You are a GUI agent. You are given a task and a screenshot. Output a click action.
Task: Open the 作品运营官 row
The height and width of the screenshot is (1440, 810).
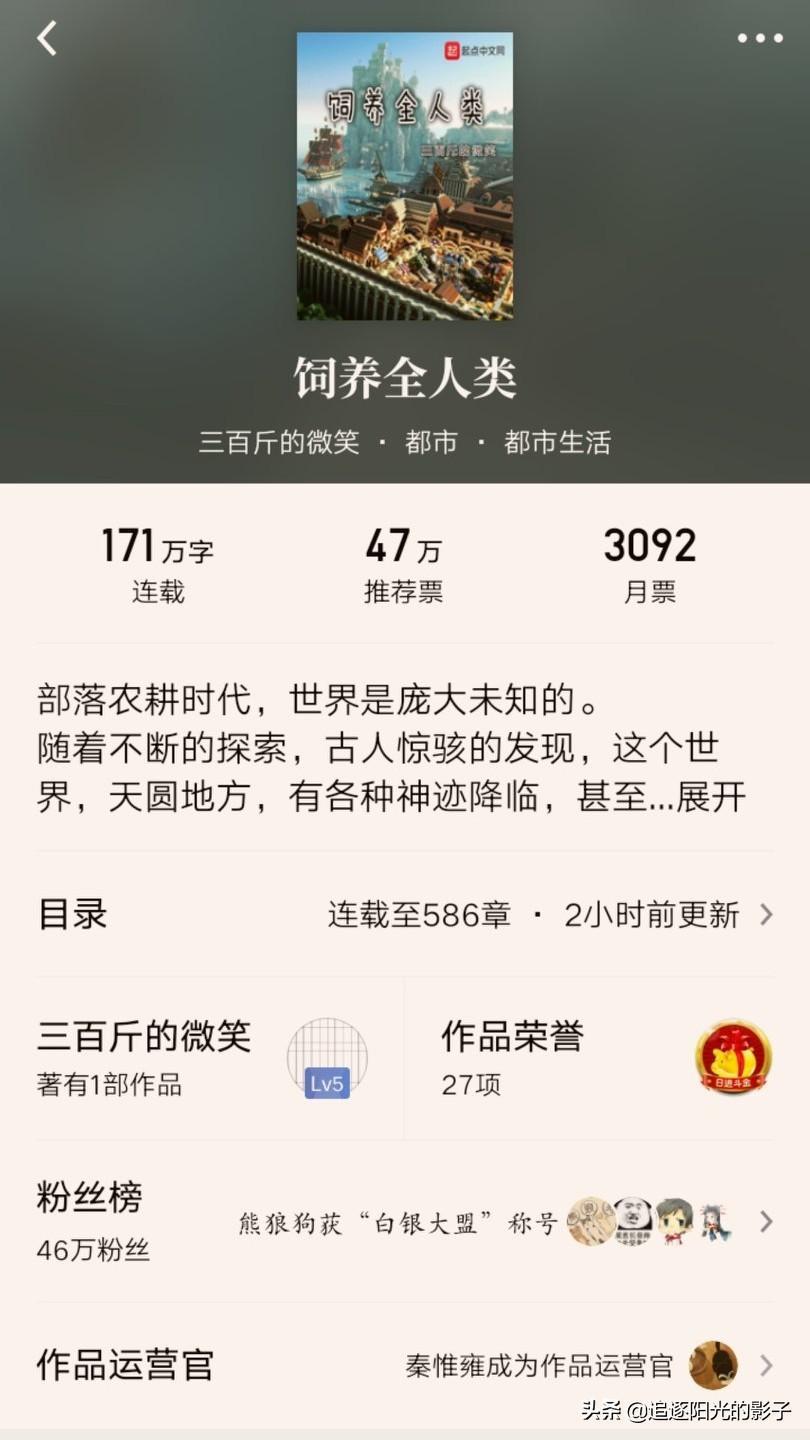(405, 1365)
